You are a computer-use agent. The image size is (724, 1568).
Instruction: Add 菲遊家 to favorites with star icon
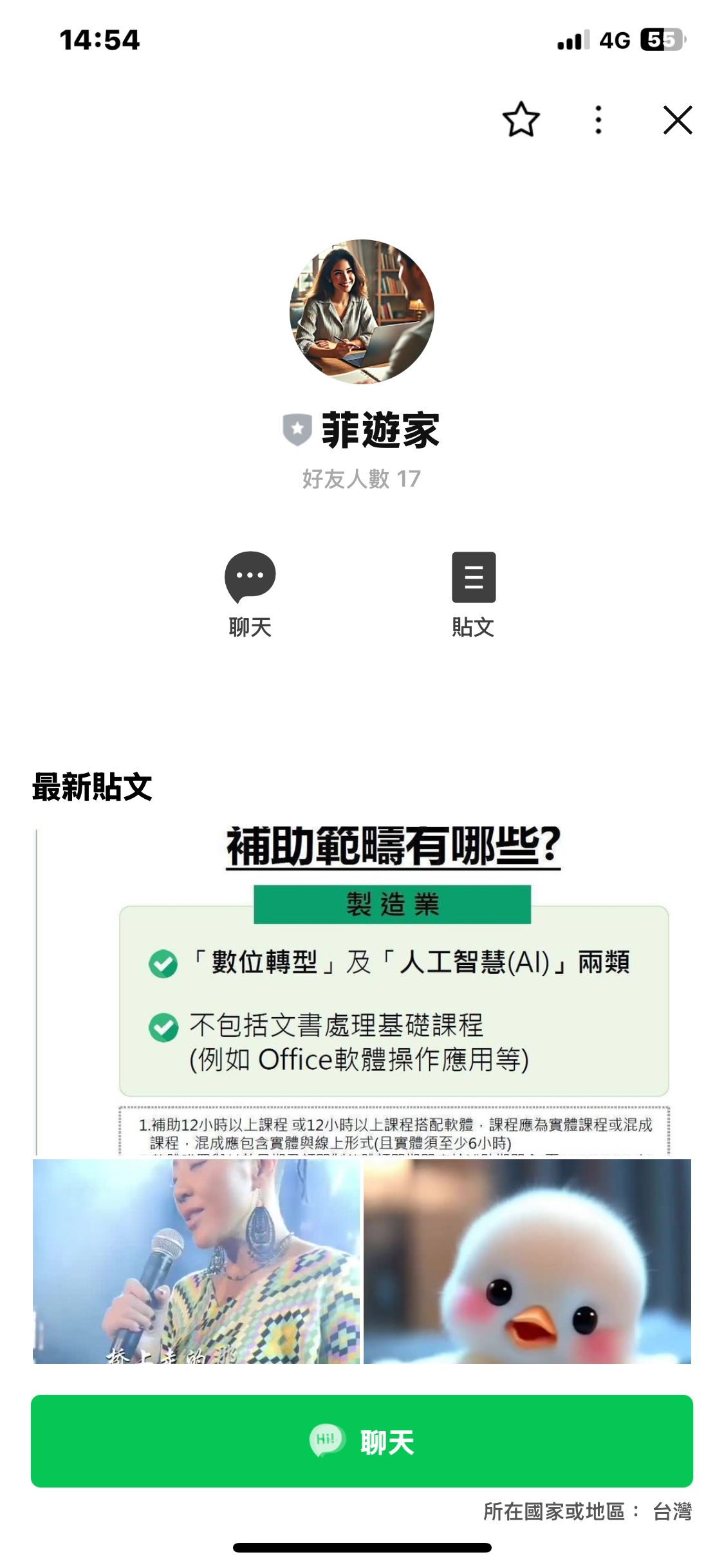click(520, 120)
